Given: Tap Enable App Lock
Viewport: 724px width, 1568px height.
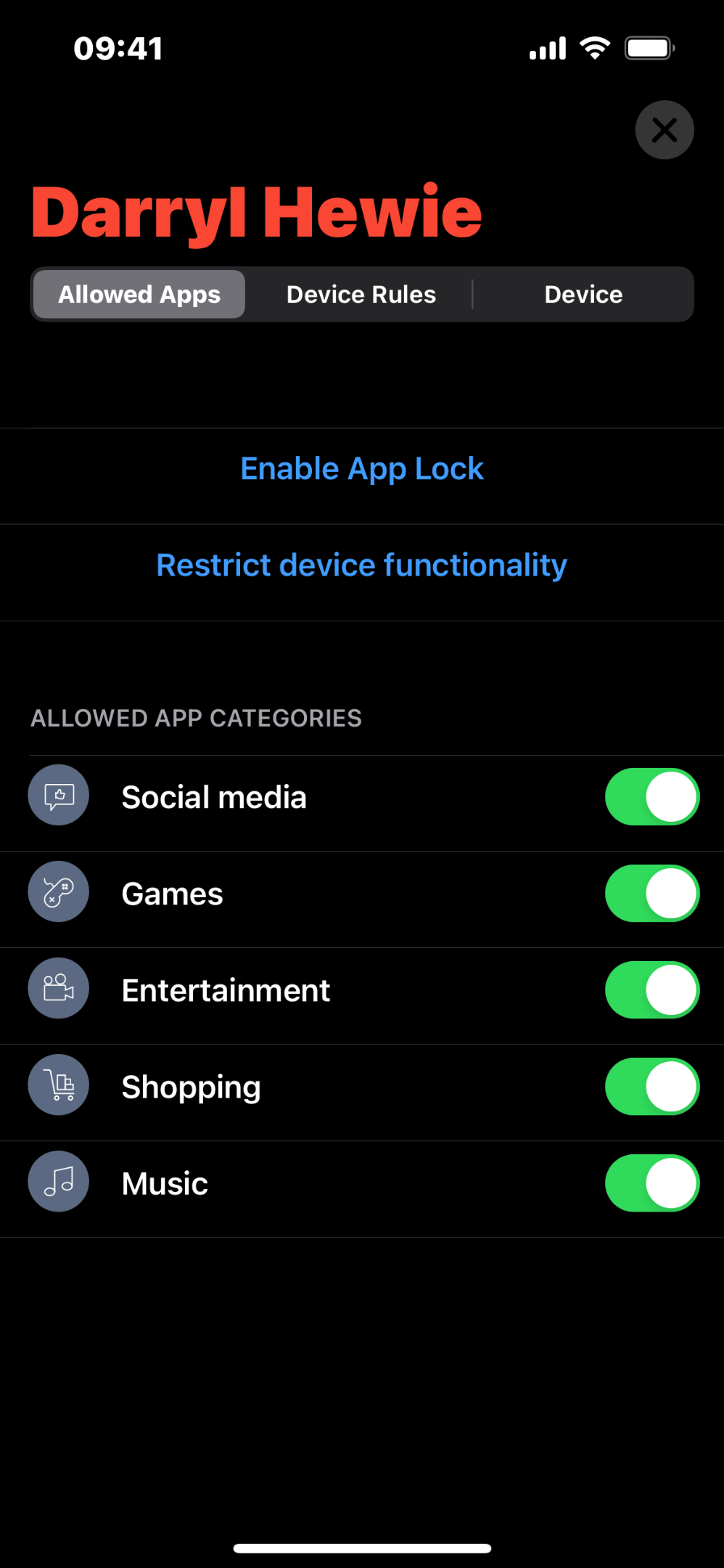Looking at the screenshot, I should [x=362, y=469].
